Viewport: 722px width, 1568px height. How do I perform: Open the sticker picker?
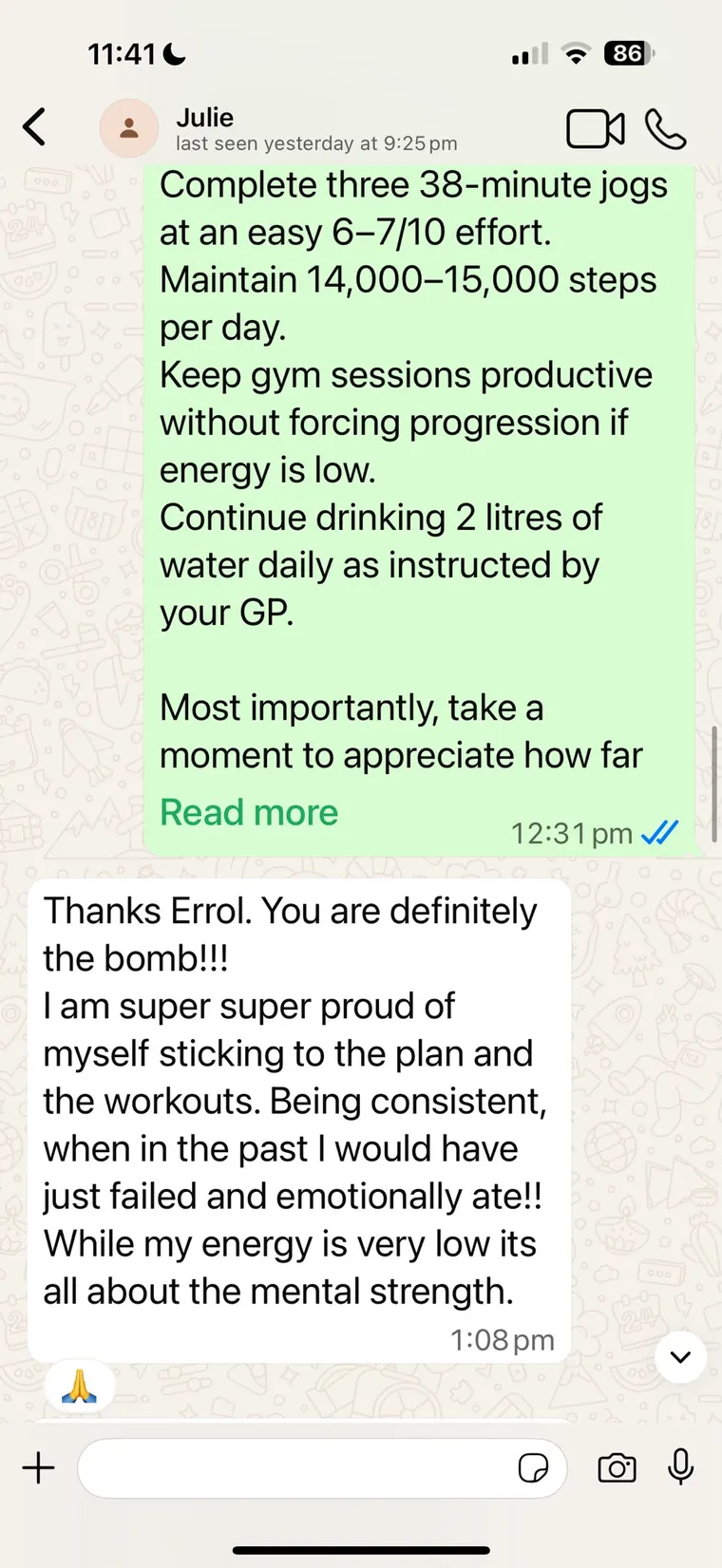tap(533, 1468)
